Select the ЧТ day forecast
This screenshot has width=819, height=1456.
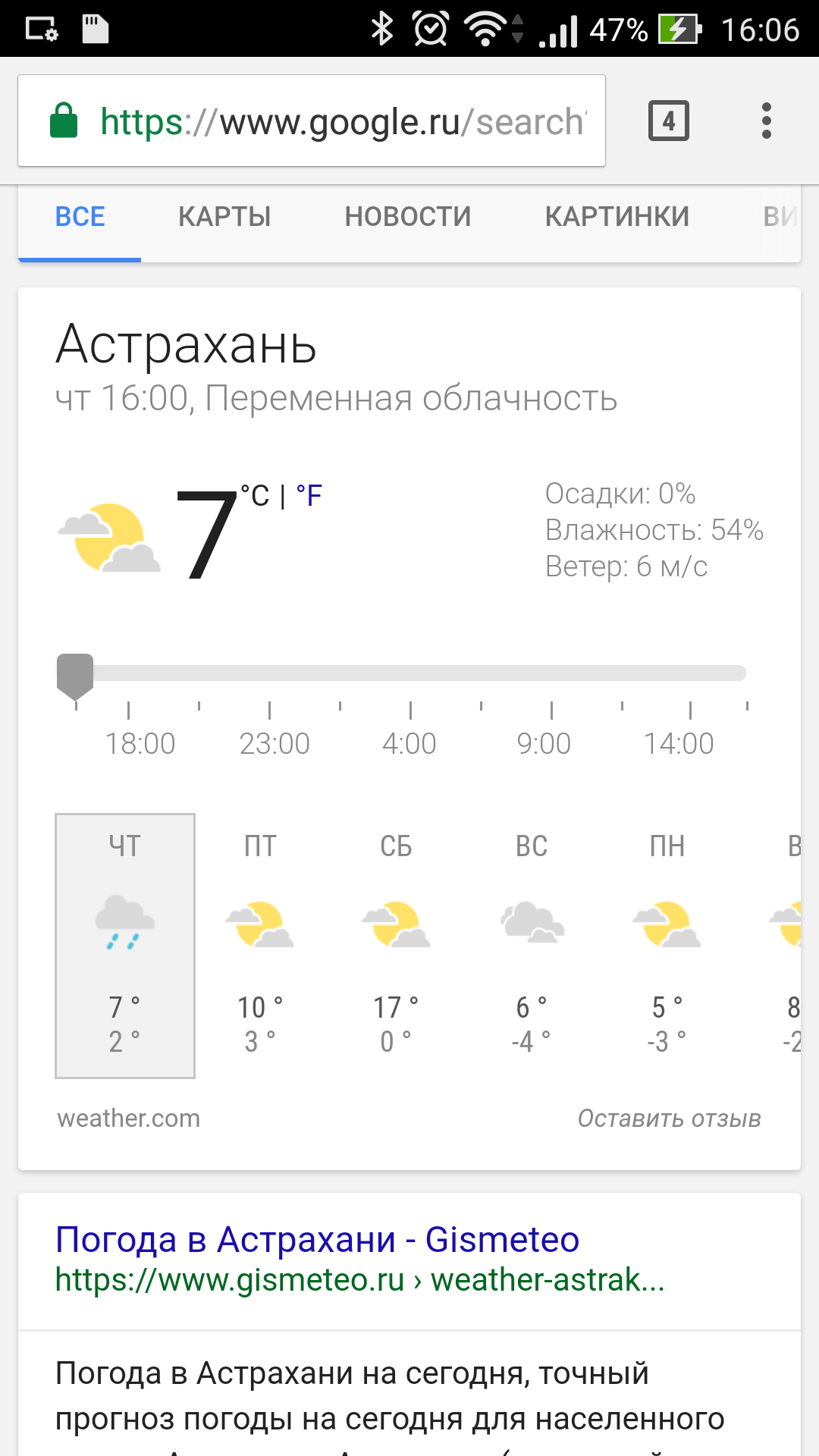(x=125, y=945)
